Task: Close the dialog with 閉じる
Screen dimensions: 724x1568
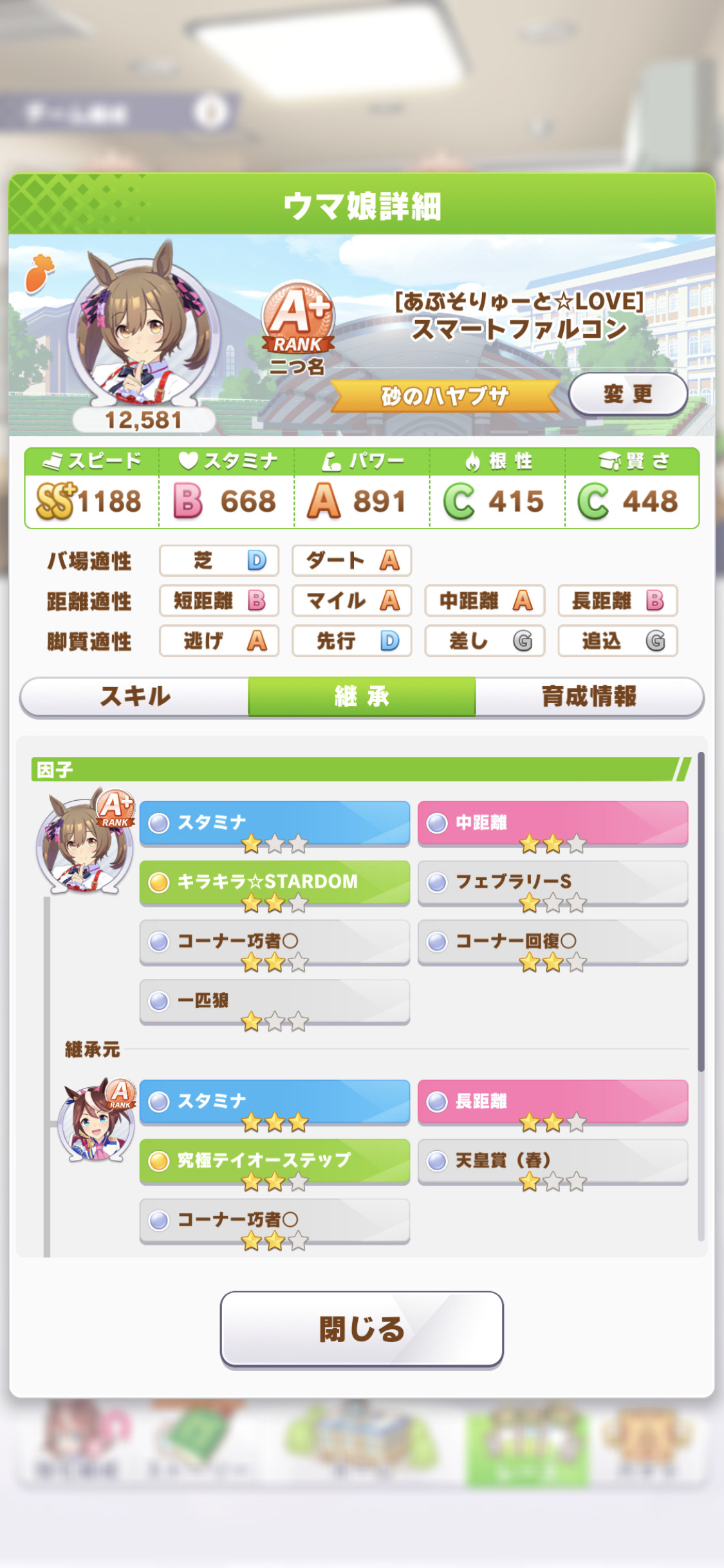Action: coord(362,1328)
